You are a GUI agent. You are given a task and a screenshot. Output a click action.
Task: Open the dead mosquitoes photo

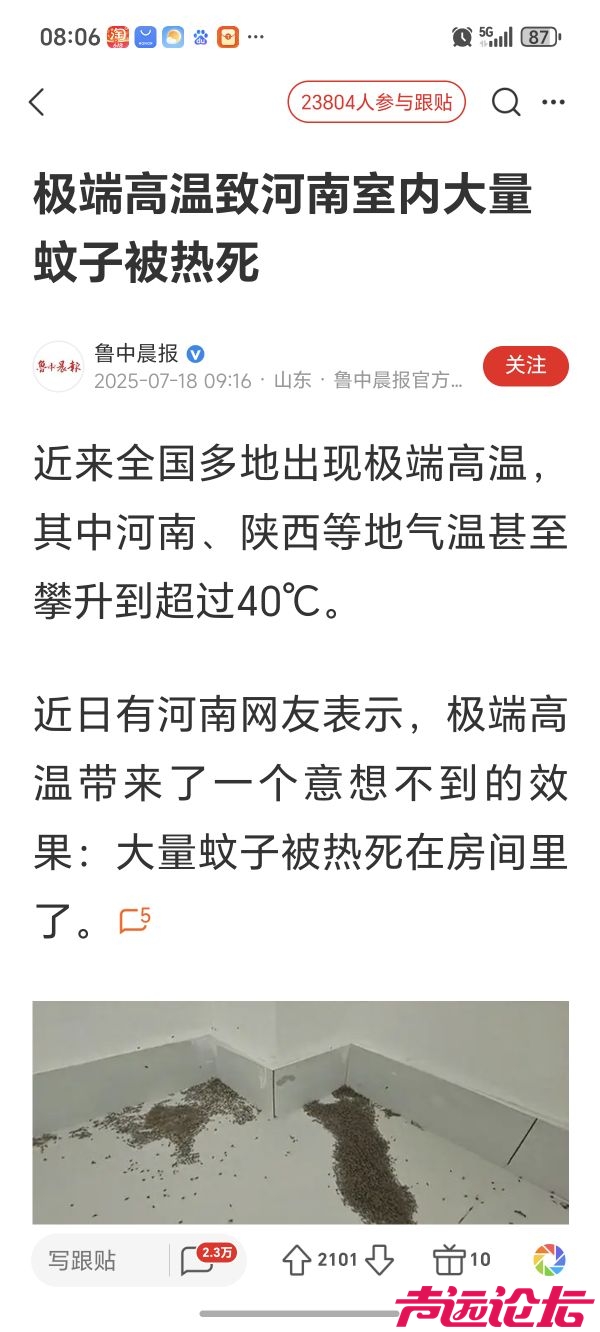point(300,1112)
